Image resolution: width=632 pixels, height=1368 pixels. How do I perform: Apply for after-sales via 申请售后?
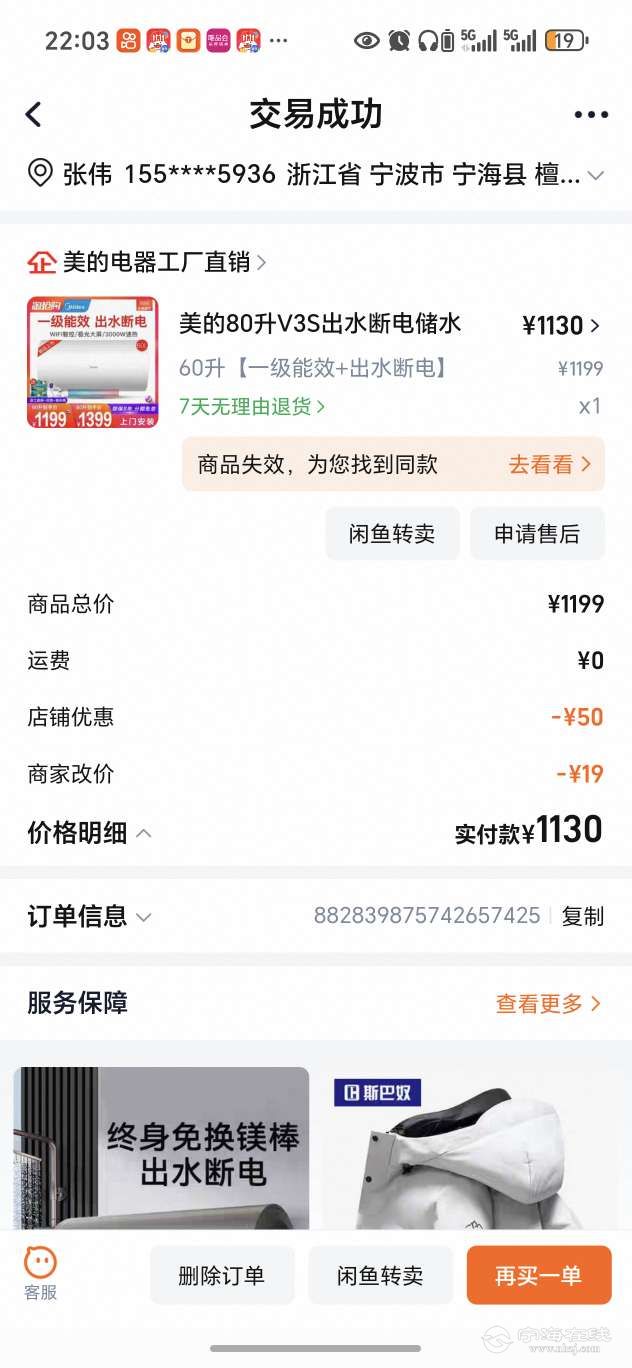click(x=537, y=534)
